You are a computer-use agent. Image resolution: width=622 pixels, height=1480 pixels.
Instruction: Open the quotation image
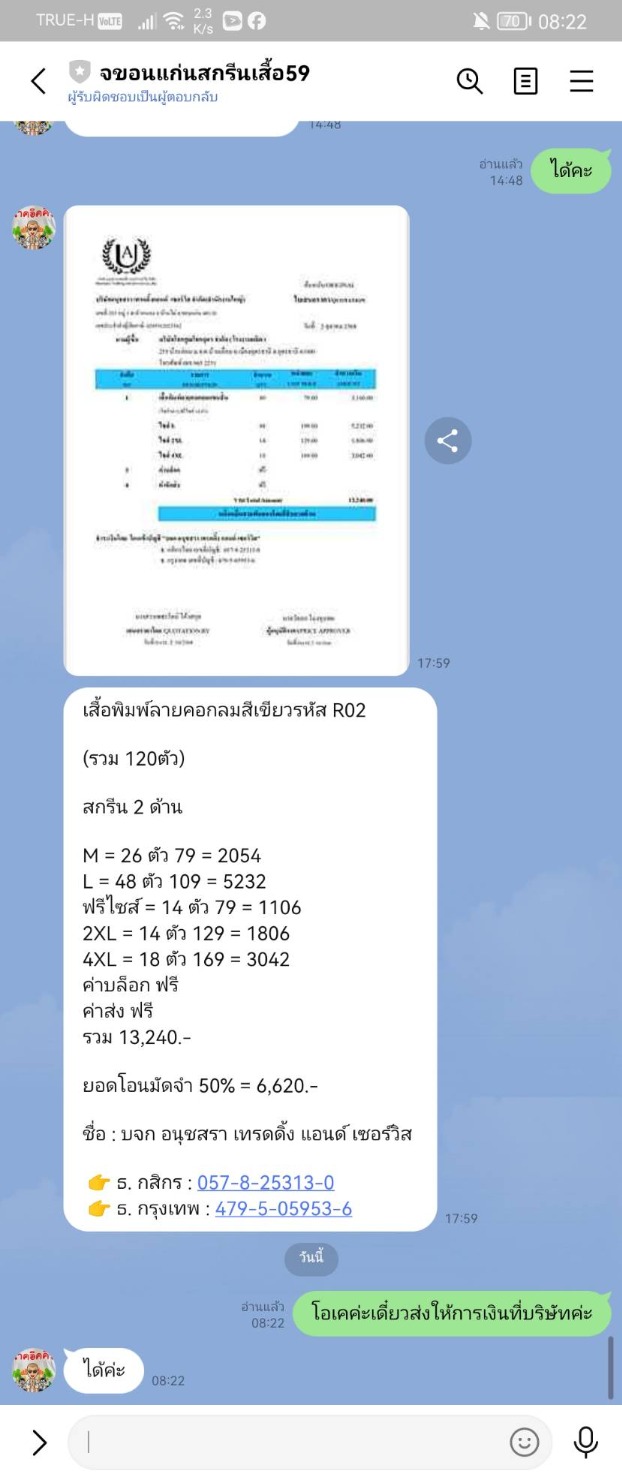tap(236, 440)
